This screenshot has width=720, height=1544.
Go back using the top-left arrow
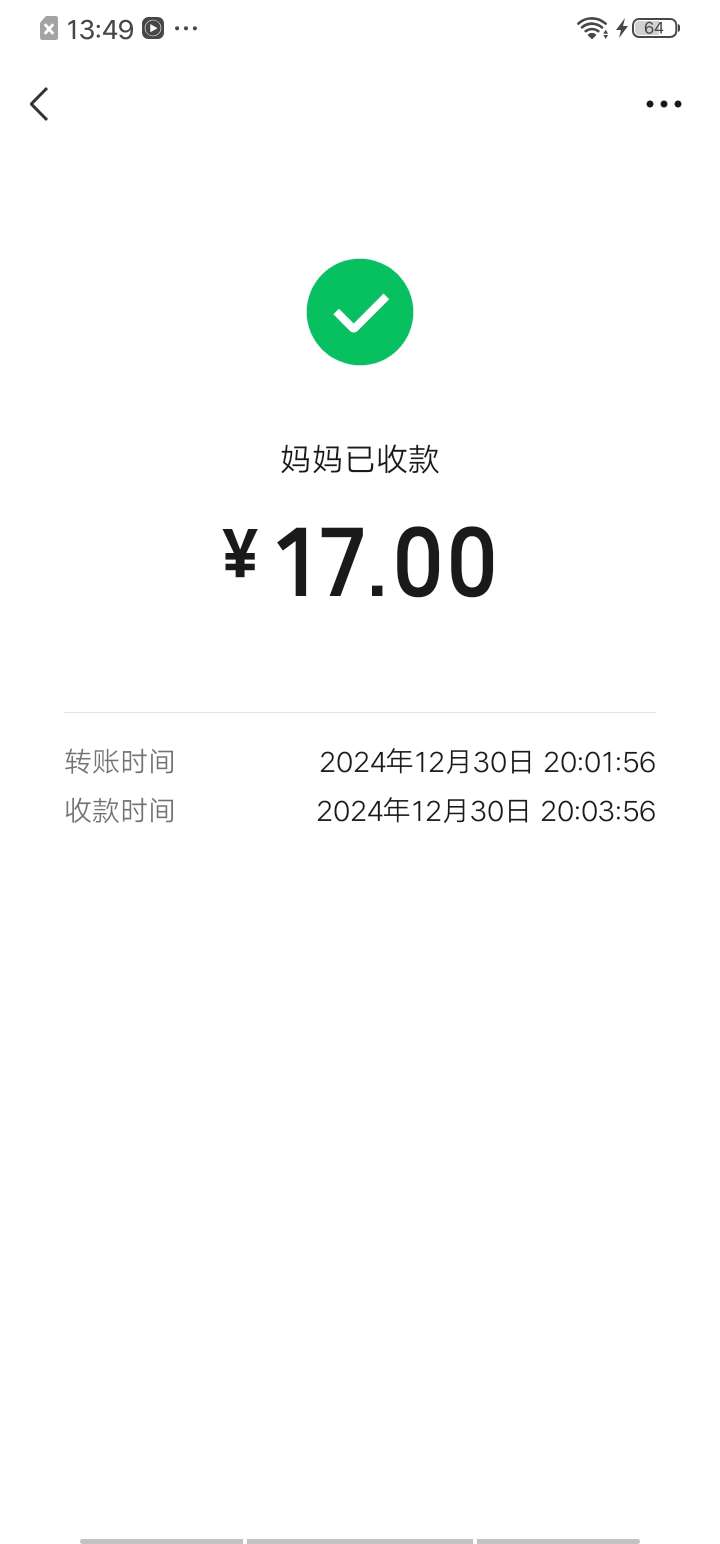(x=39, y=104)
